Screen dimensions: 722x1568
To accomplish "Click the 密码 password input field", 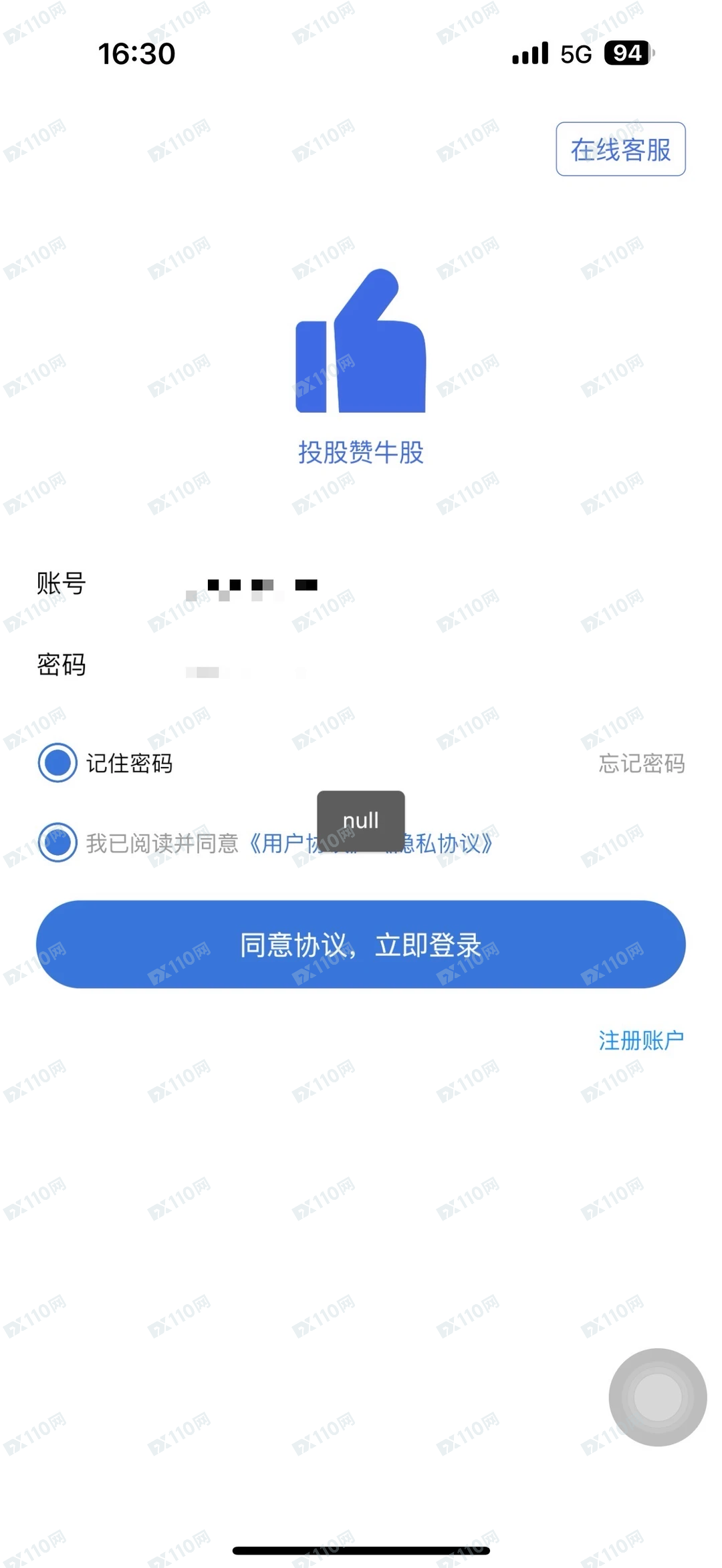I will (x=334, y=665).
